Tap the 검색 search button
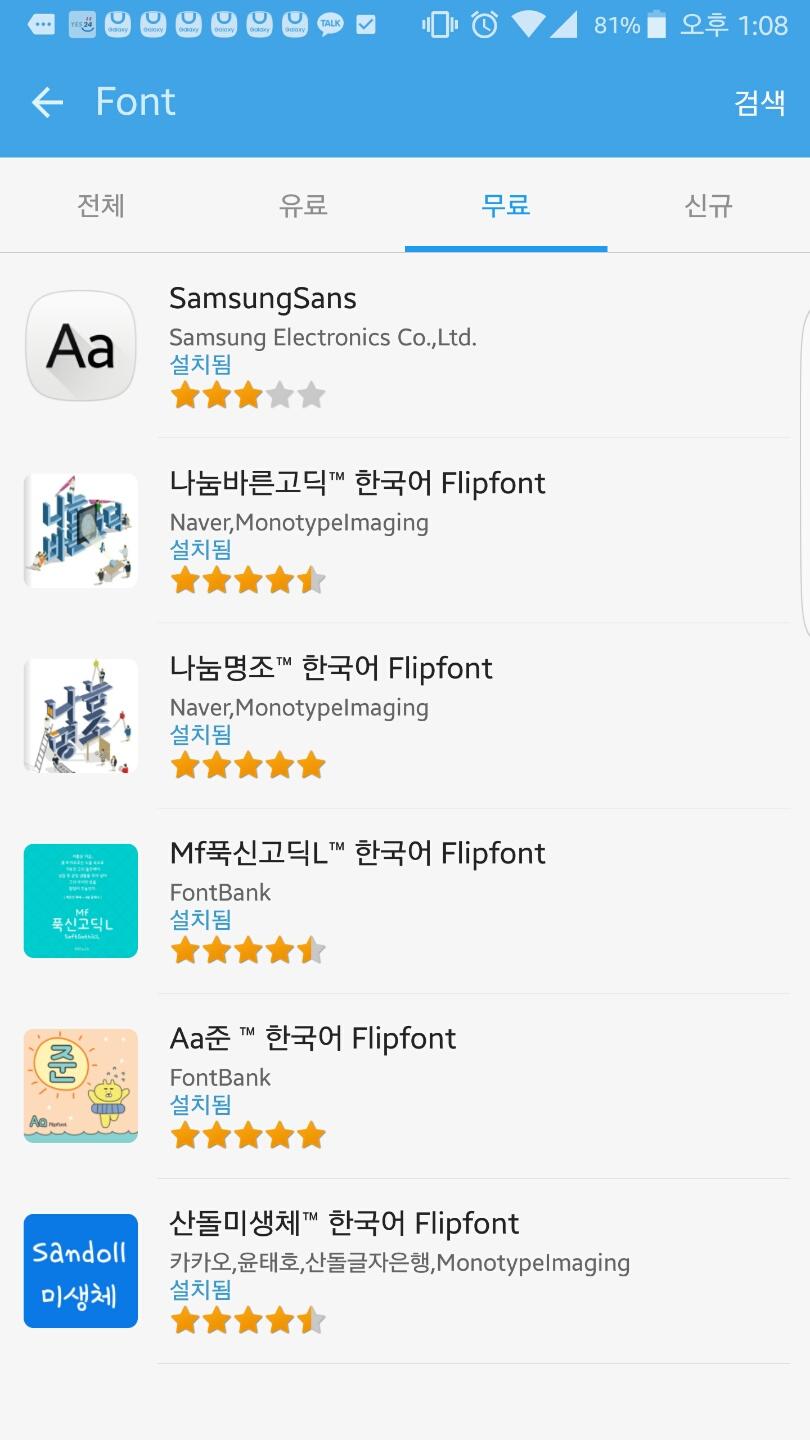The width and height of the screenshot is (810, 1440). tap(759, 102)
